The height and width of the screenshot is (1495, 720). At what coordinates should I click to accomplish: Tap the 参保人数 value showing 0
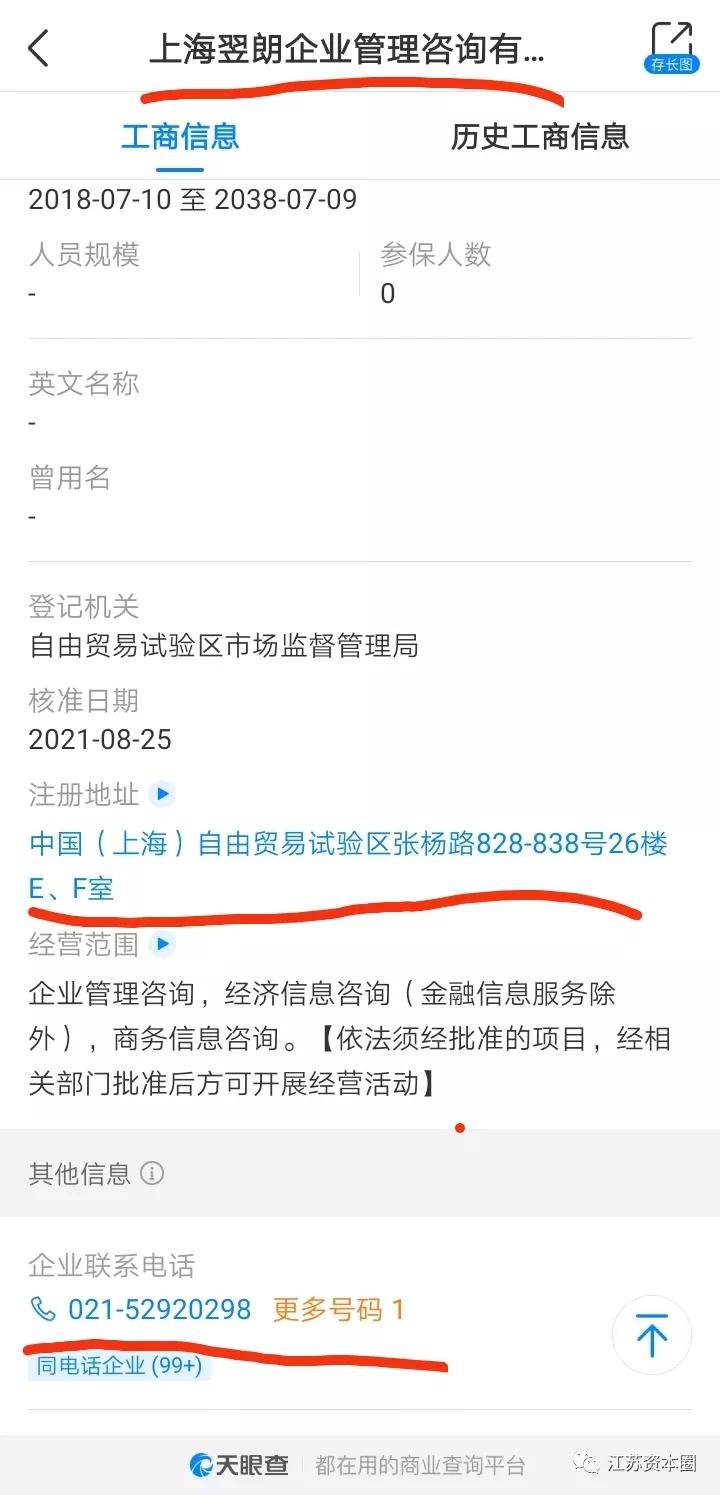[x=387, y=293]
